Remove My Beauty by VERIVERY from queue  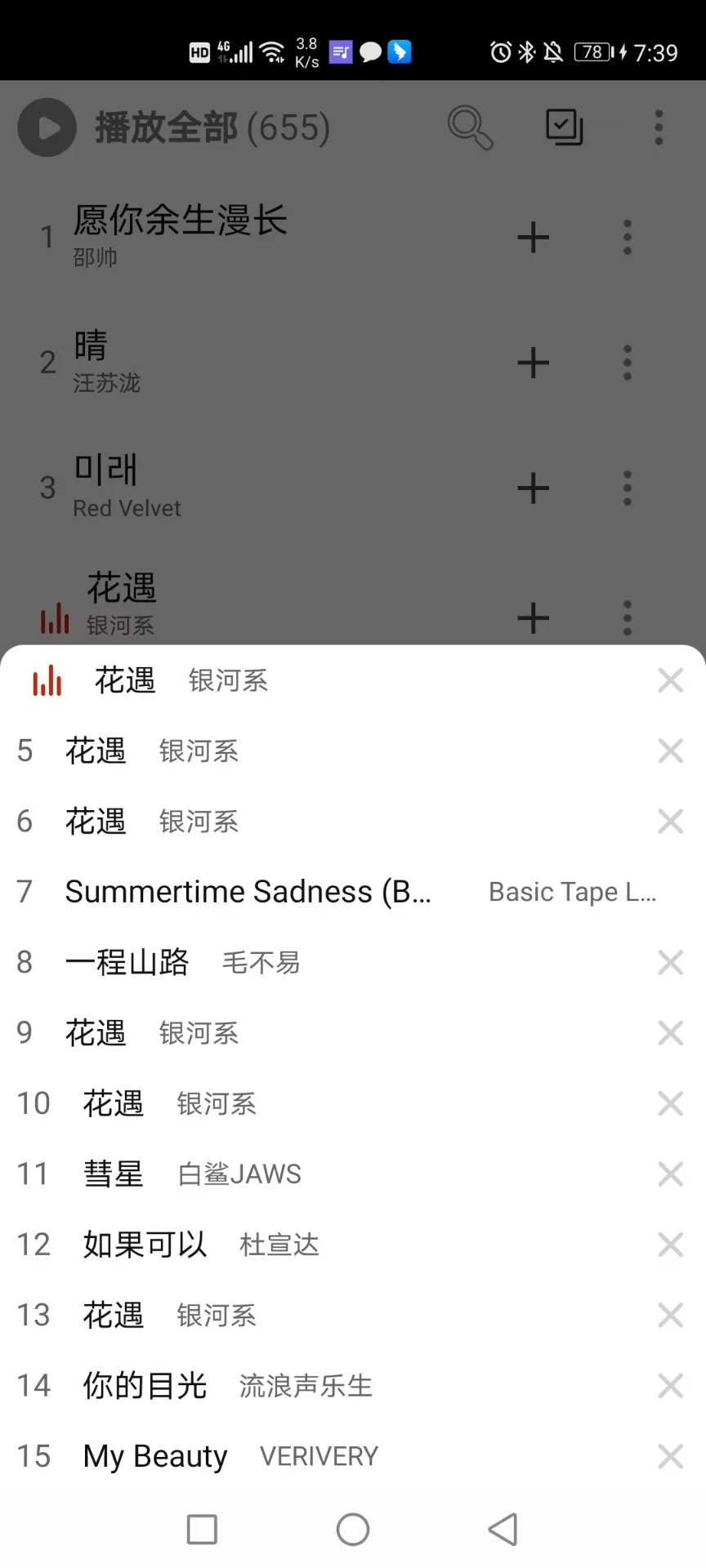[670, 1455]
